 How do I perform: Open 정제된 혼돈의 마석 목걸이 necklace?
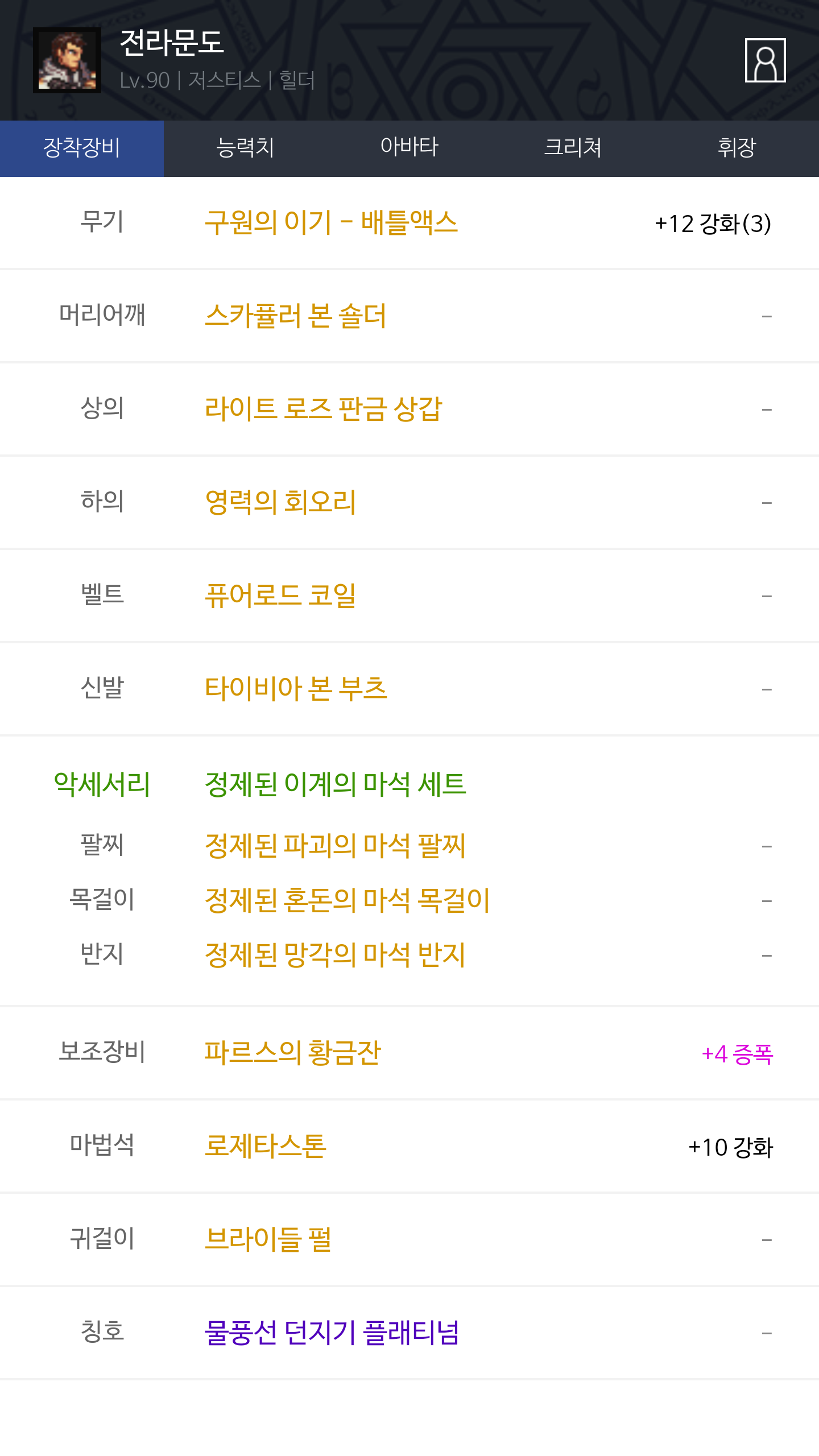click(348, 900)
